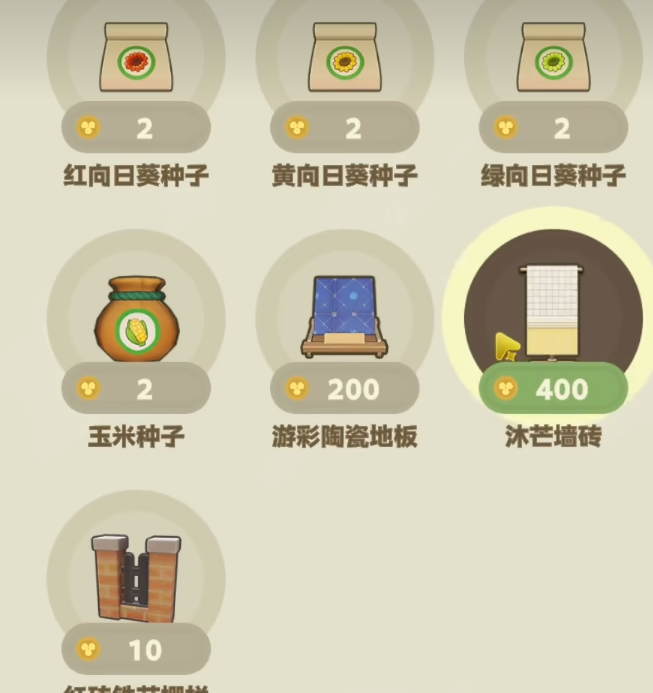This screenshot has width=653, height=693.
Task: Pick the 绿向日葵种子 seed bag
Action: [553, 62]
